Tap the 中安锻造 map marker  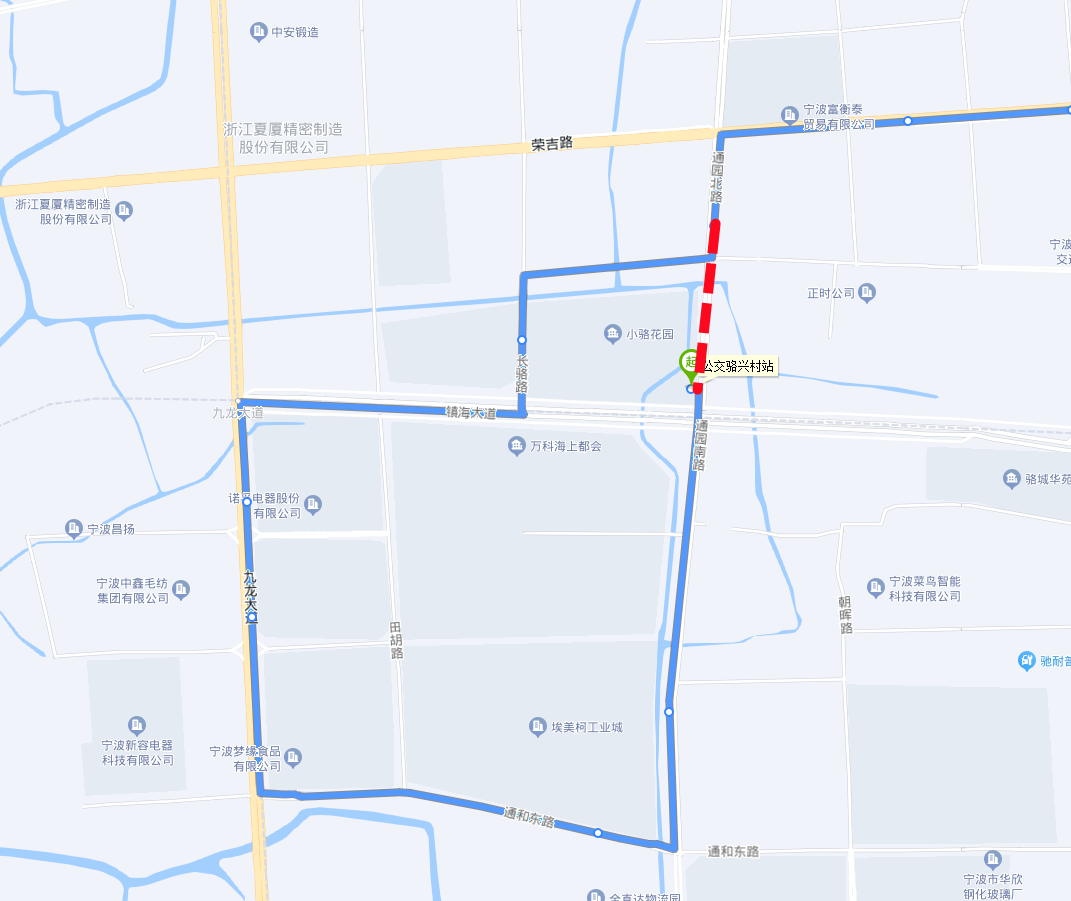click(x=259, y=31)
